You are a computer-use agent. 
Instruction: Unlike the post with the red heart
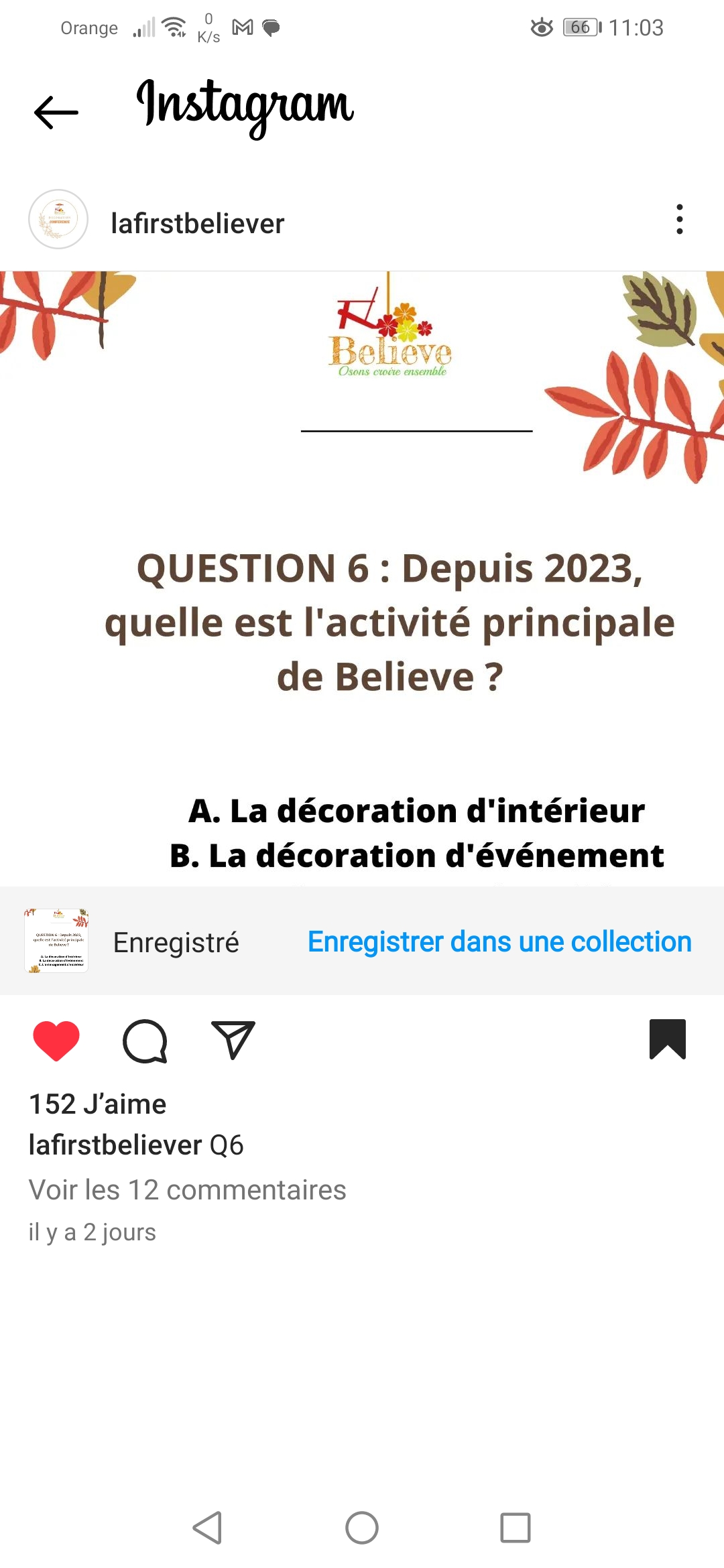56,1040
